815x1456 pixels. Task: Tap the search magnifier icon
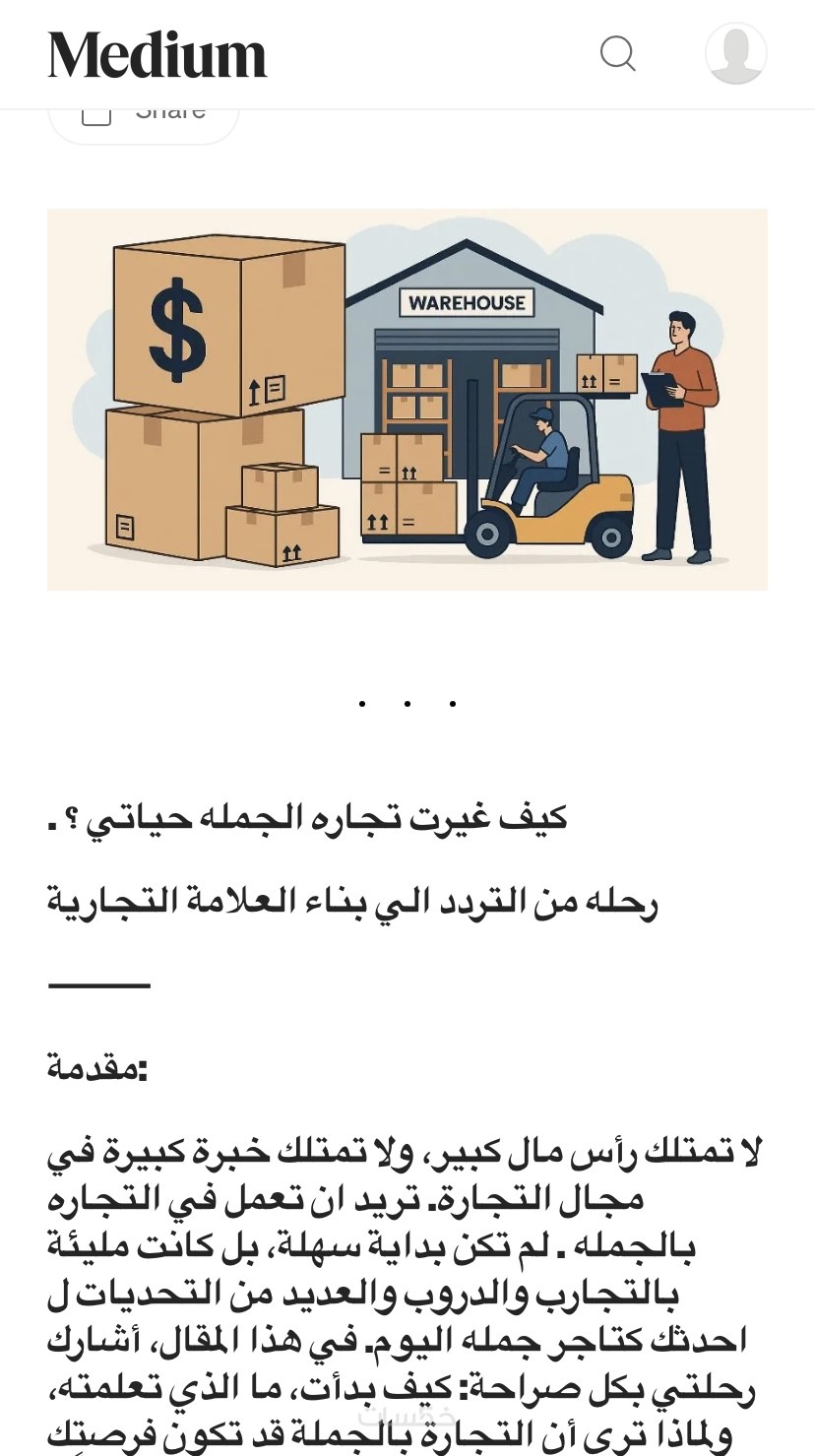pyautogui.click(x=618, y=53)
